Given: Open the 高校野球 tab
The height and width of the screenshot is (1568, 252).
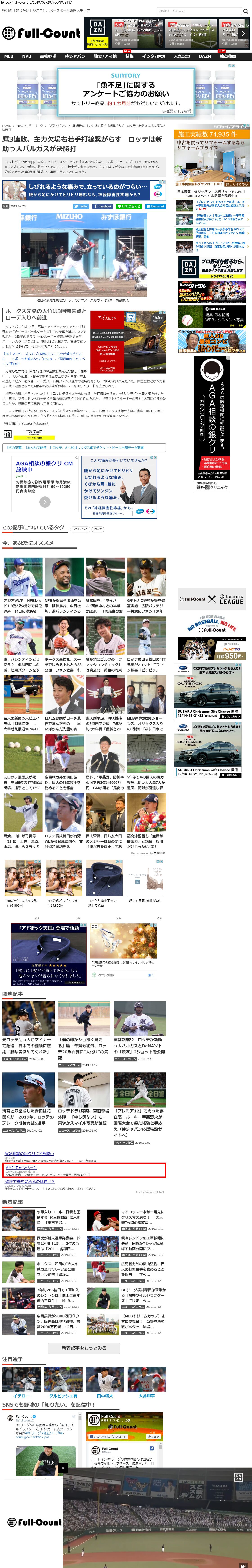Looking at the screenshot, I should (48, 56).
